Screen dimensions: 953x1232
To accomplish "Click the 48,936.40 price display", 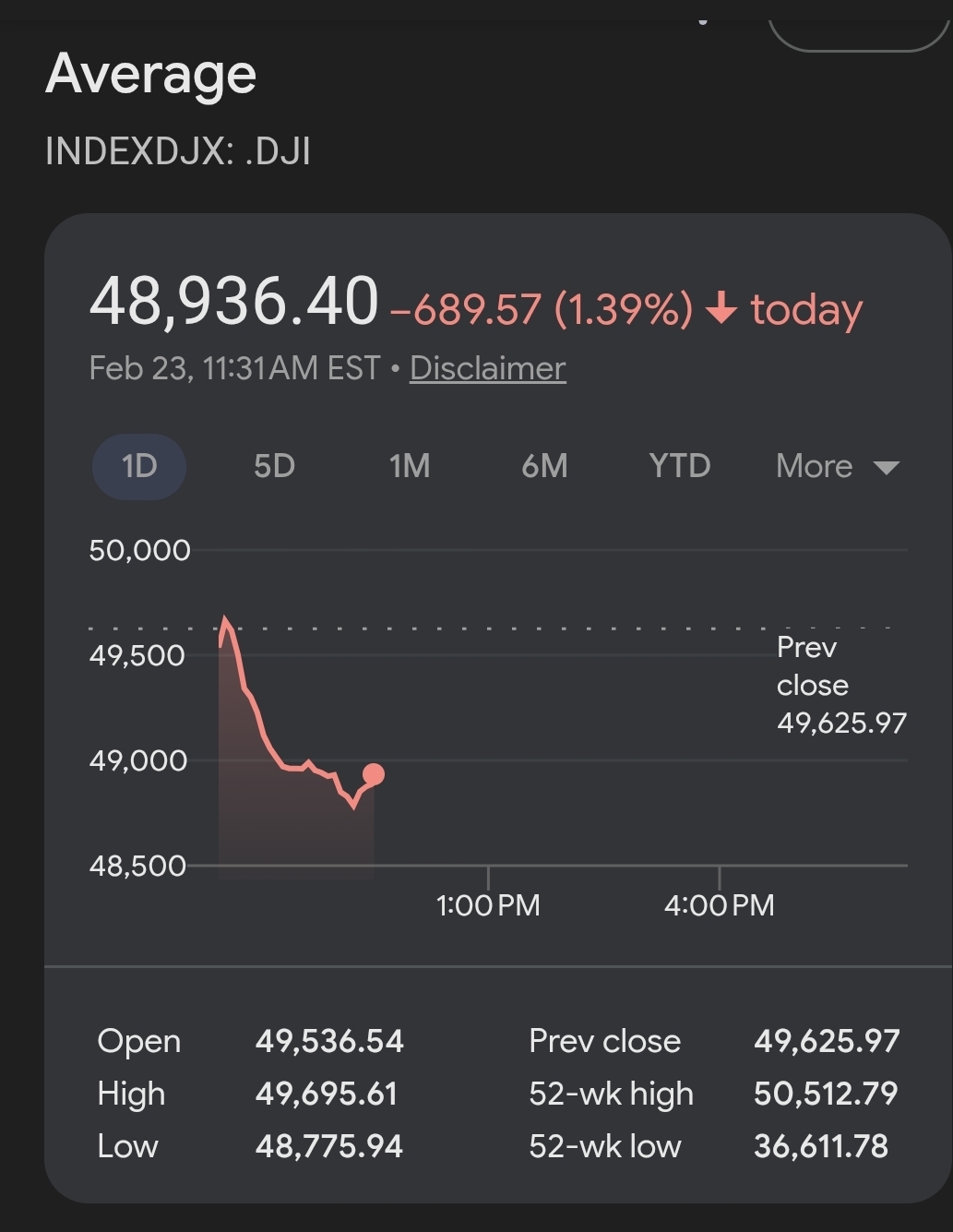I will (232, 300).
